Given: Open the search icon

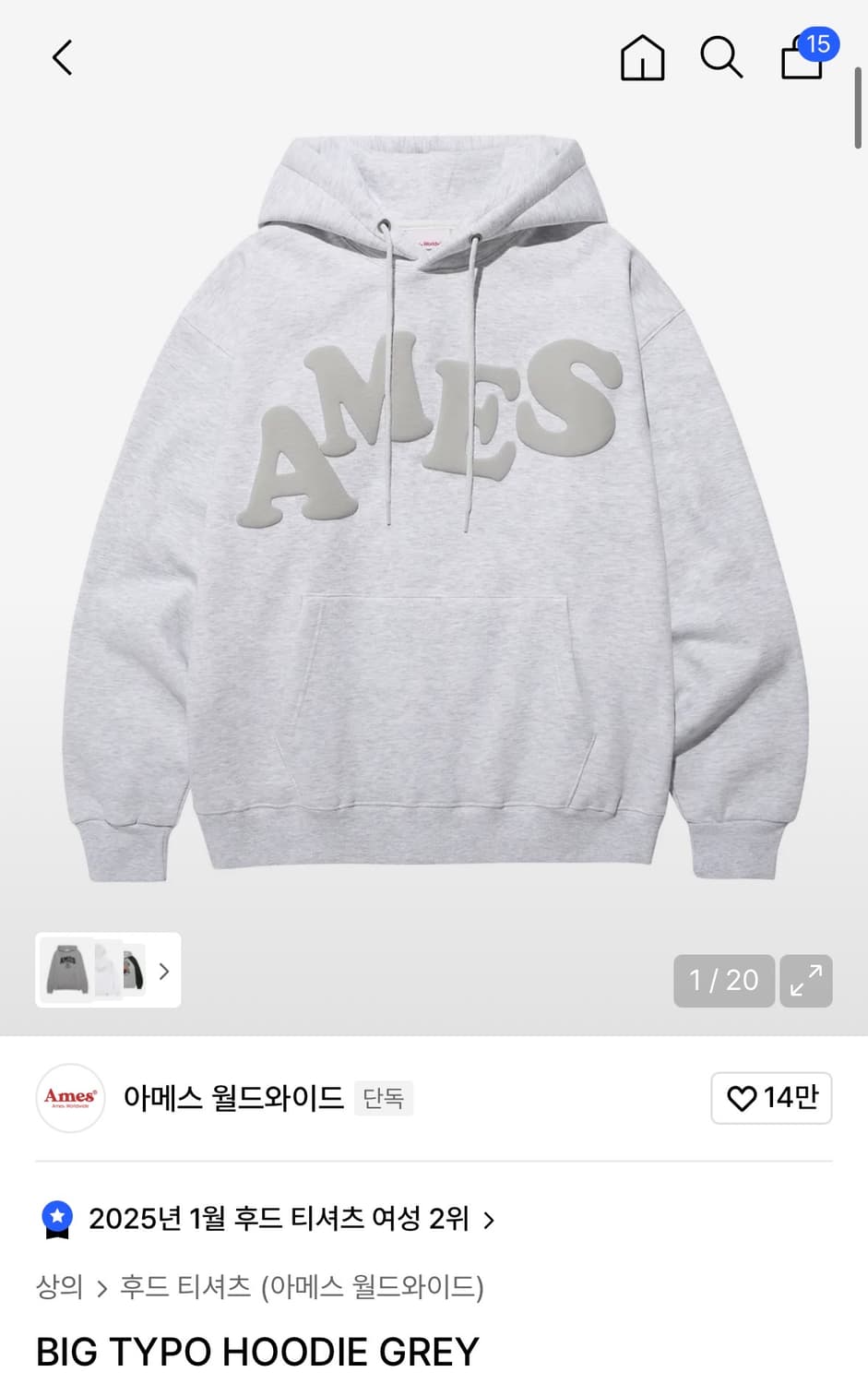Looking at the screenshot, I should [721, 57].
